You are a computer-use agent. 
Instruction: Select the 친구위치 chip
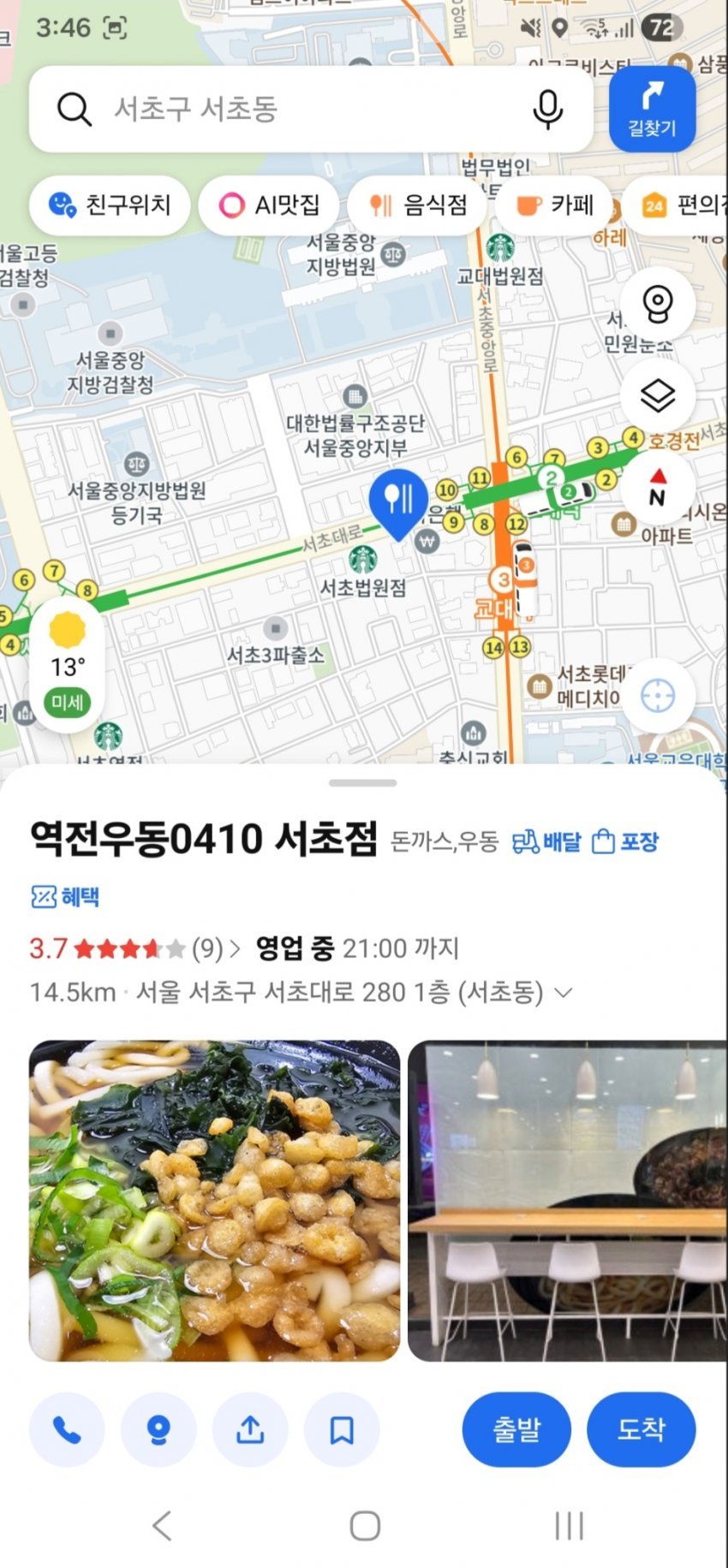coord(110,205)
